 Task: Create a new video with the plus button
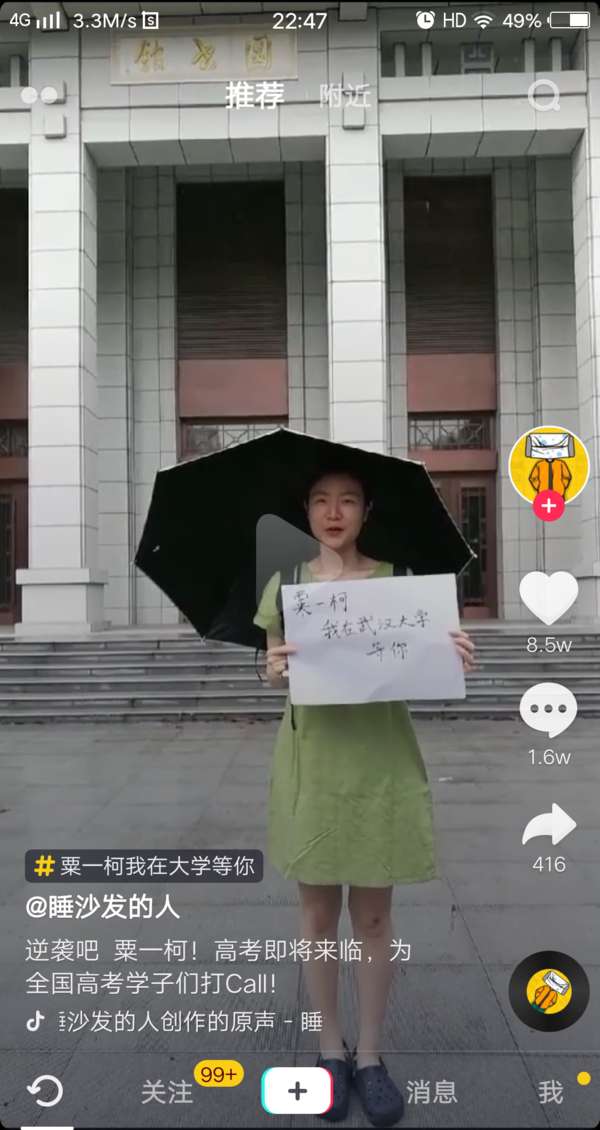click(x=297, y=1091)
